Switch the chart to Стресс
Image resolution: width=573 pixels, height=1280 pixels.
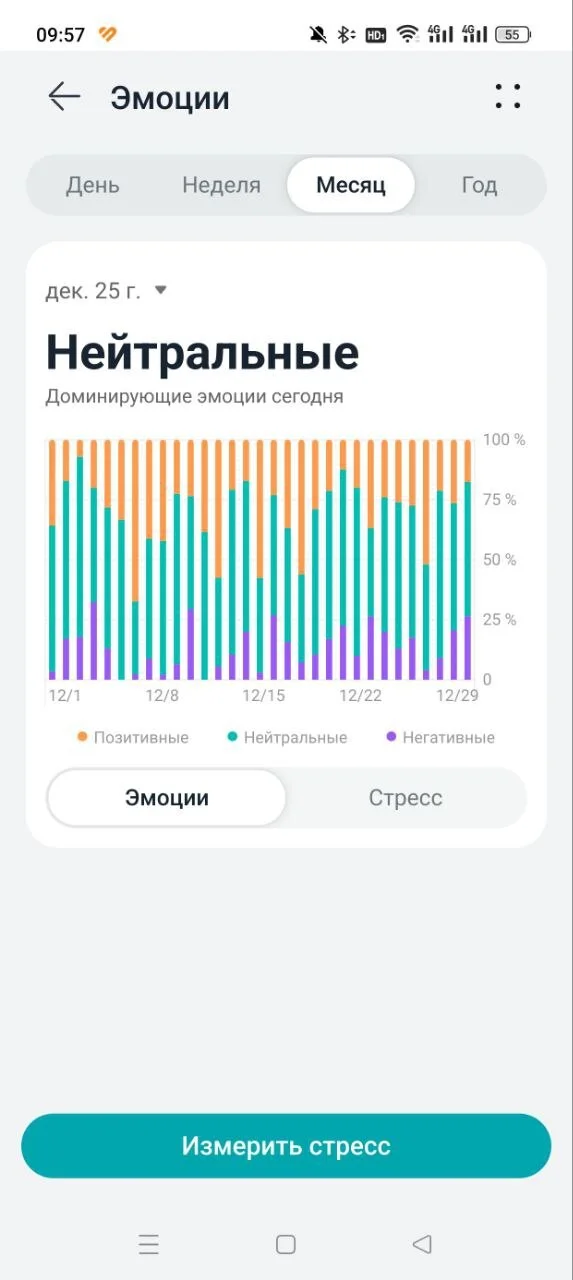[405, 798]
